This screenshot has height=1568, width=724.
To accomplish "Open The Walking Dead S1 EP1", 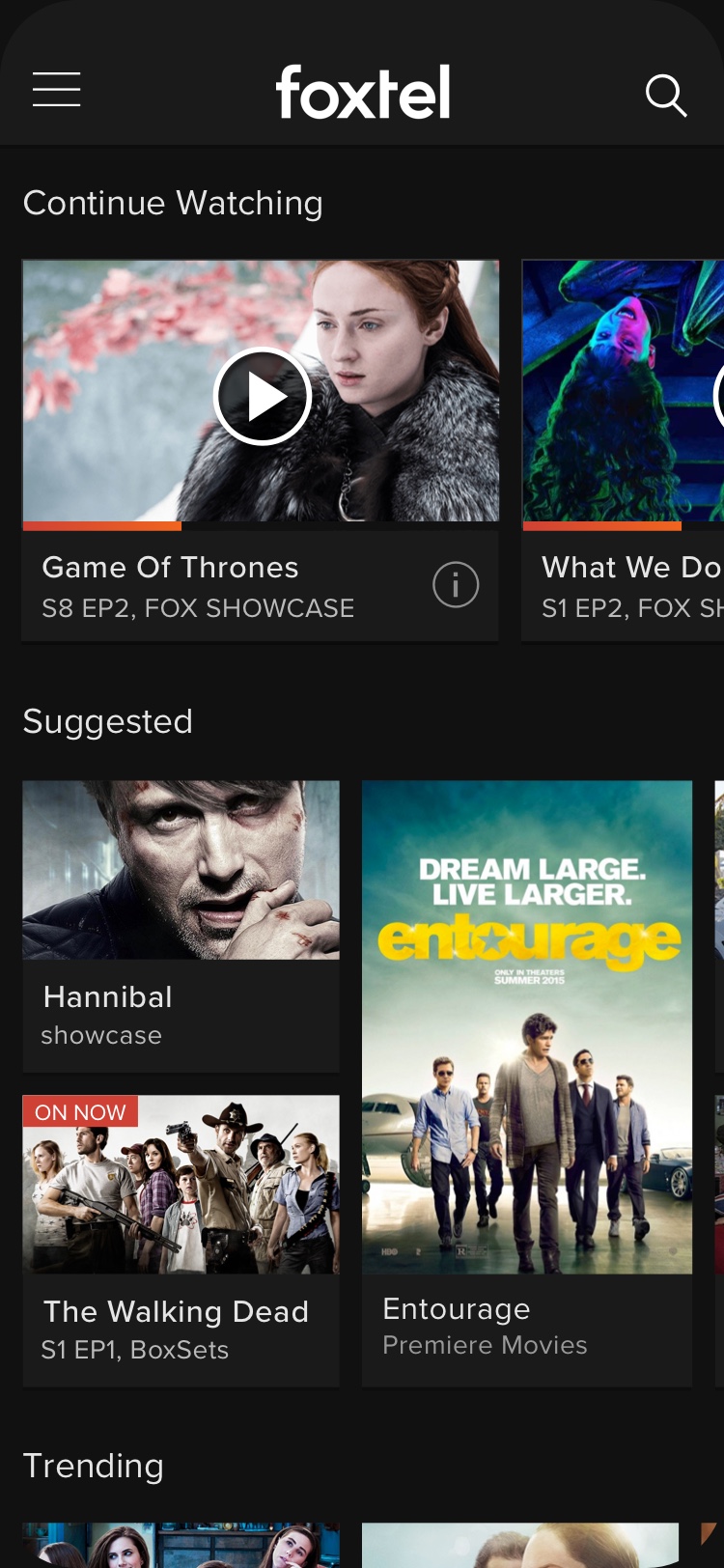I will point(181,1241).
